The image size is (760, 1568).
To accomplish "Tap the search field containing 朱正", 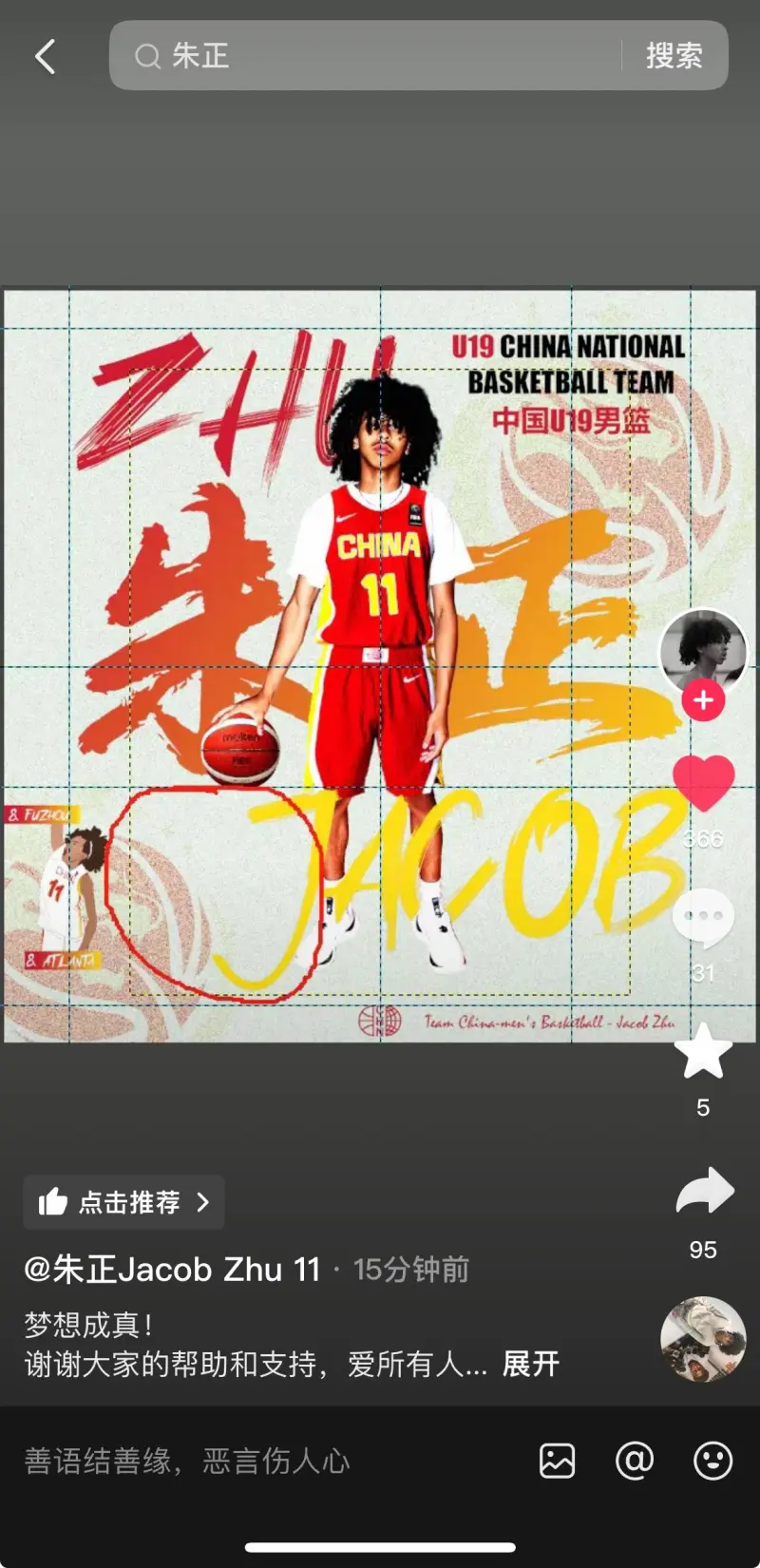I will coord(370,56).
